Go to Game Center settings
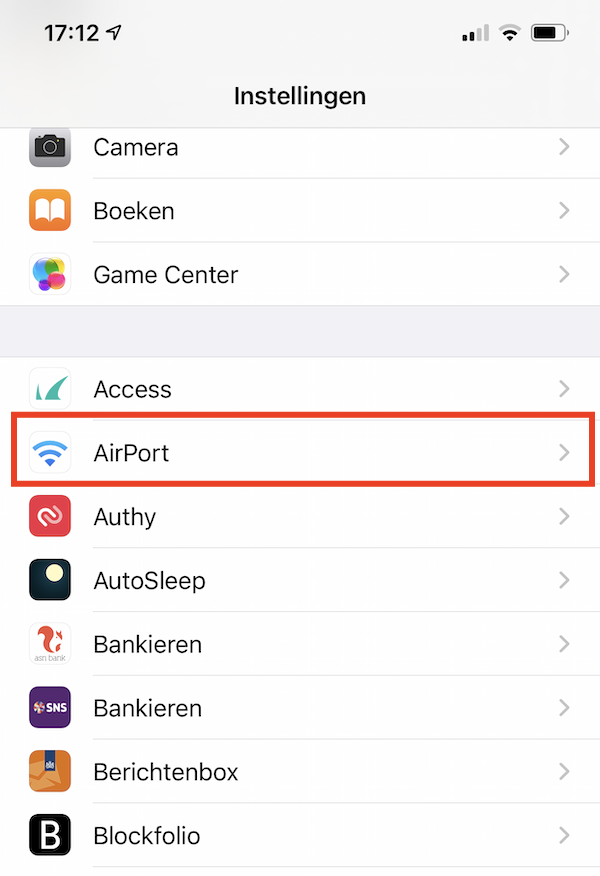 click(300, 274)
